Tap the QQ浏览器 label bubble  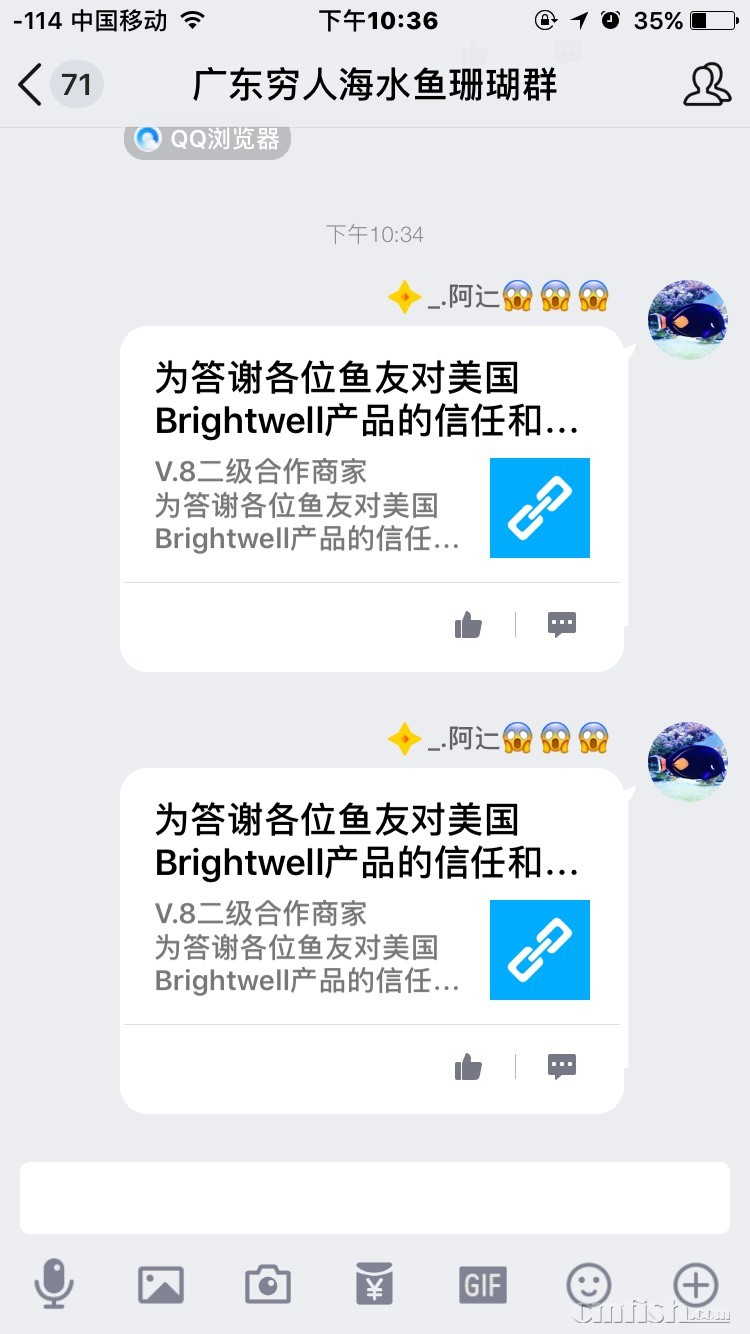pos(205,140)
